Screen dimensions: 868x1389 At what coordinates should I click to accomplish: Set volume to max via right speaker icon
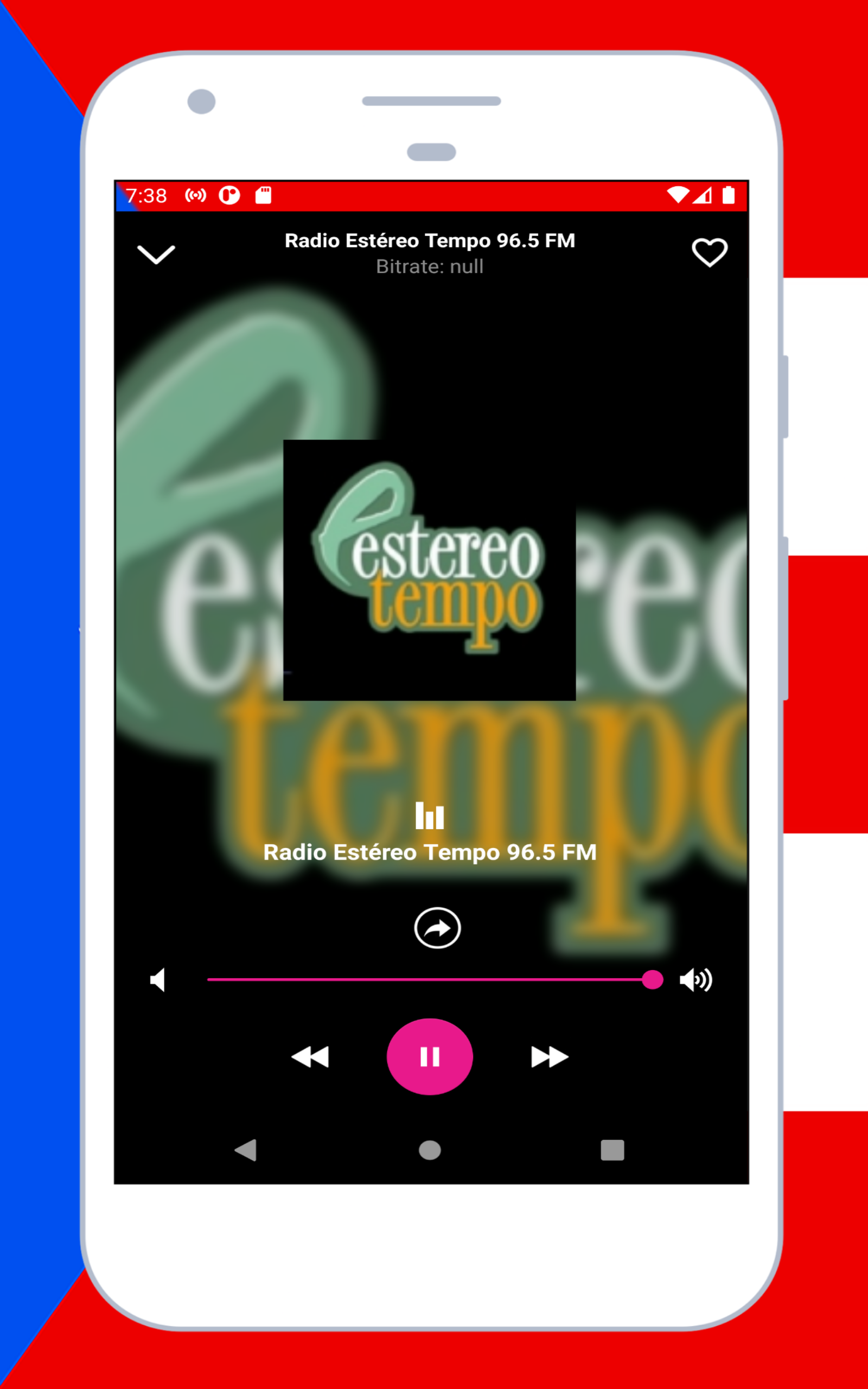[695, 980]
